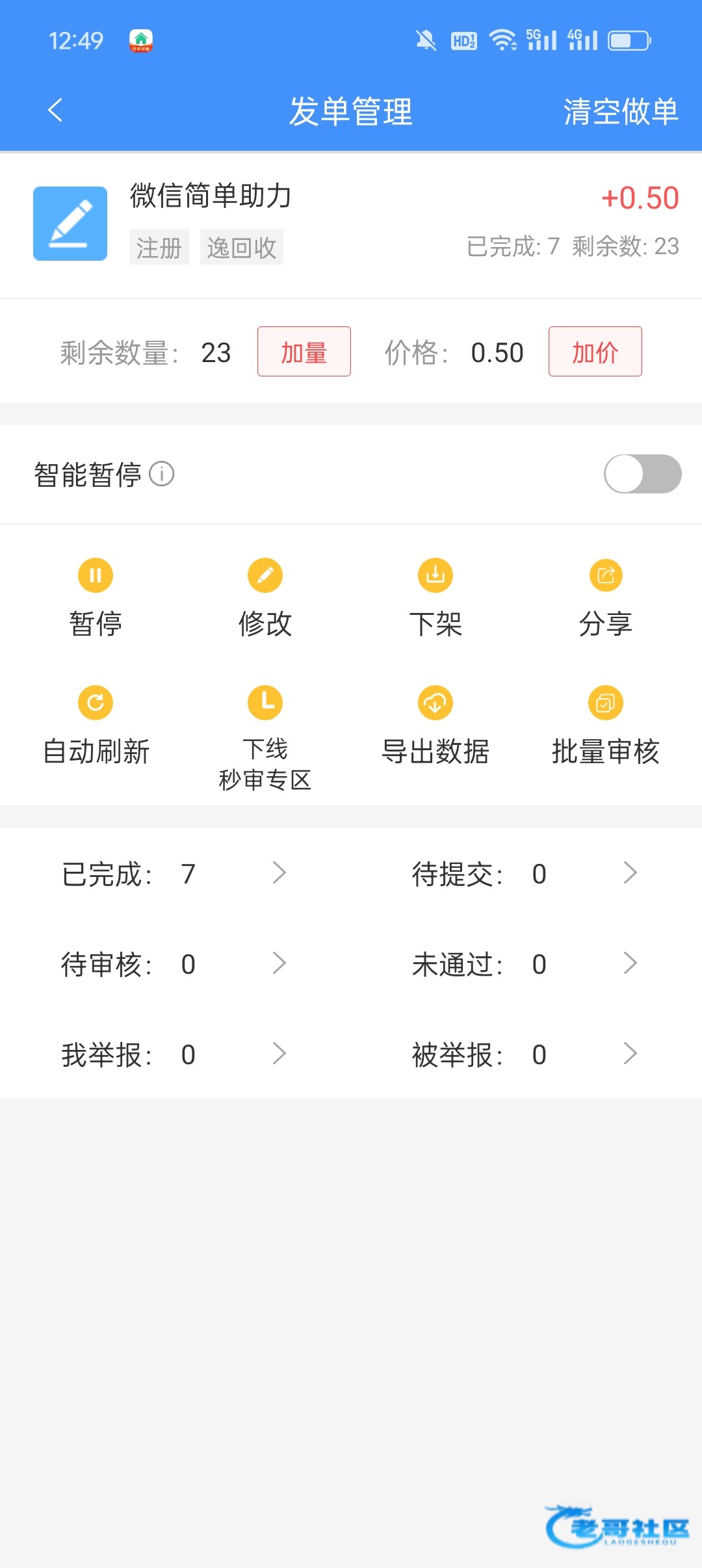View 被举报 reports
The height and width of the screenshot is (1568, 702).
click(524, 1054)
